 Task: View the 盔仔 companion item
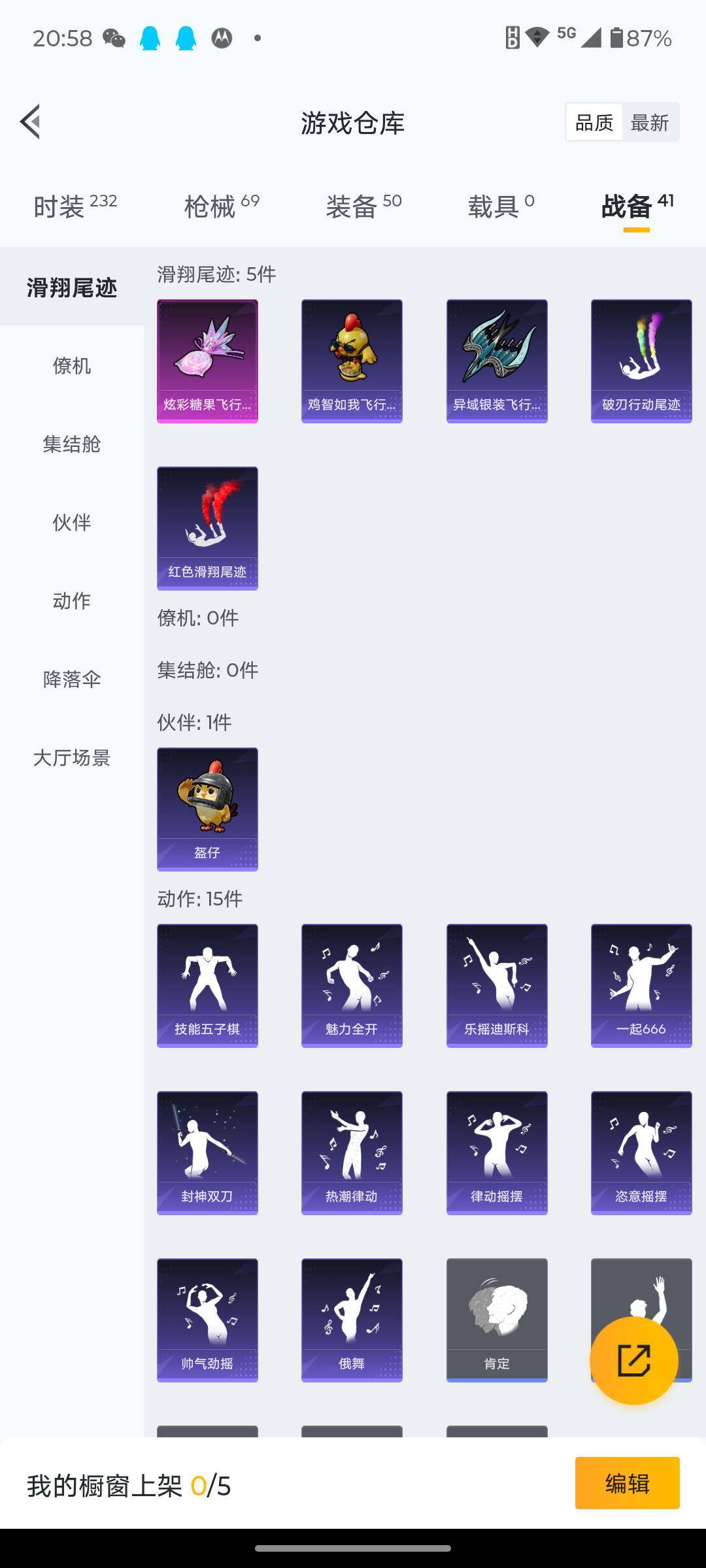tap(207, 809)
